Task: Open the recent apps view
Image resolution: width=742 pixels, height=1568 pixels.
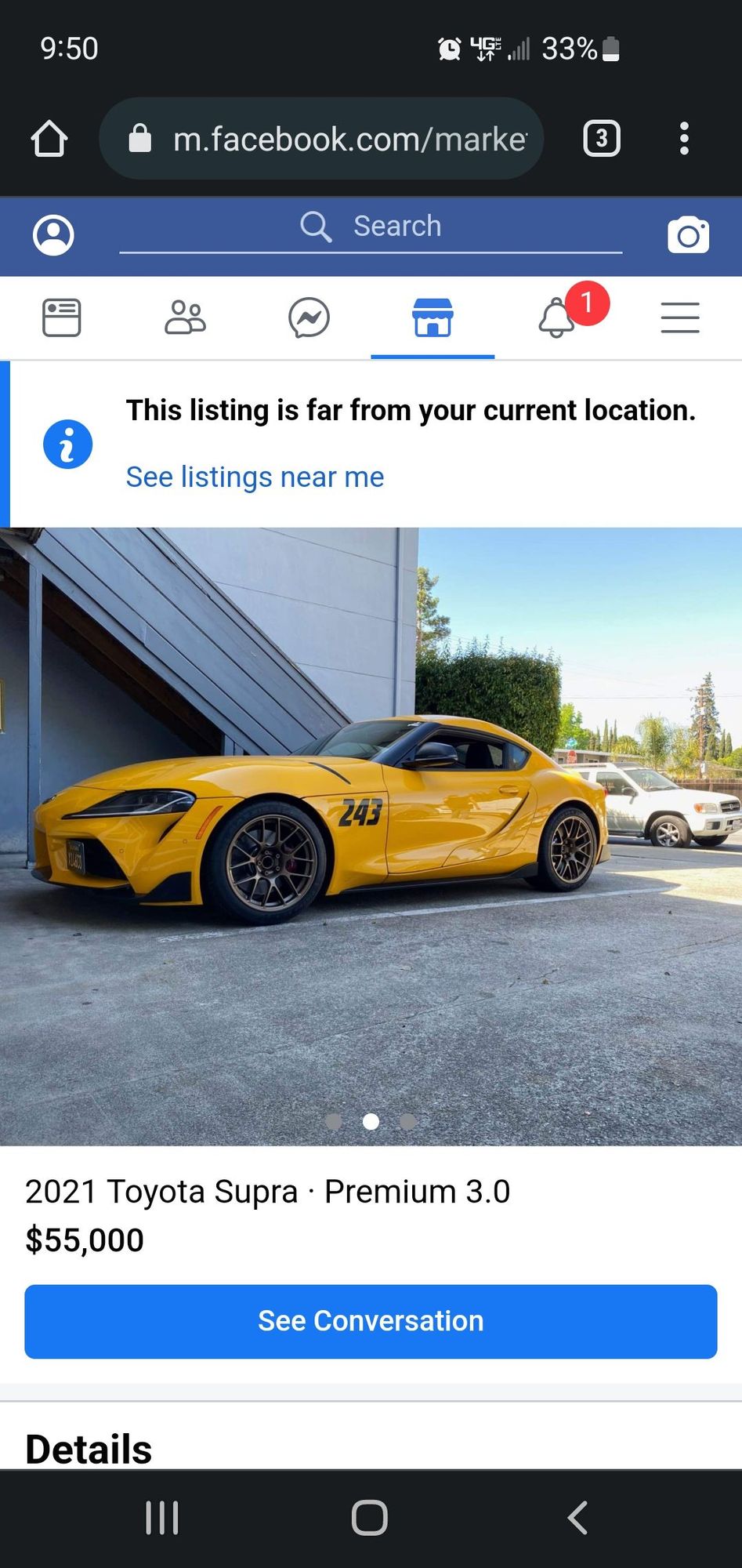Action: (x=162, y=1517)
